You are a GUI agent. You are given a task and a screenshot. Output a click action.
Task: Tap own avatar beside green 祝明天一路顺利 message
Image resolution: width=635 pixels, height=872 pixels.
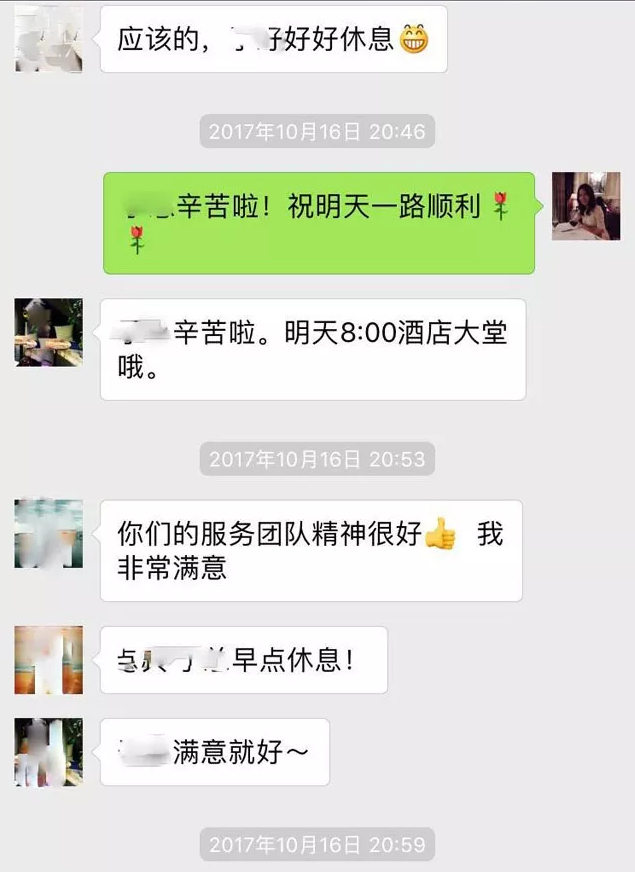586,206
